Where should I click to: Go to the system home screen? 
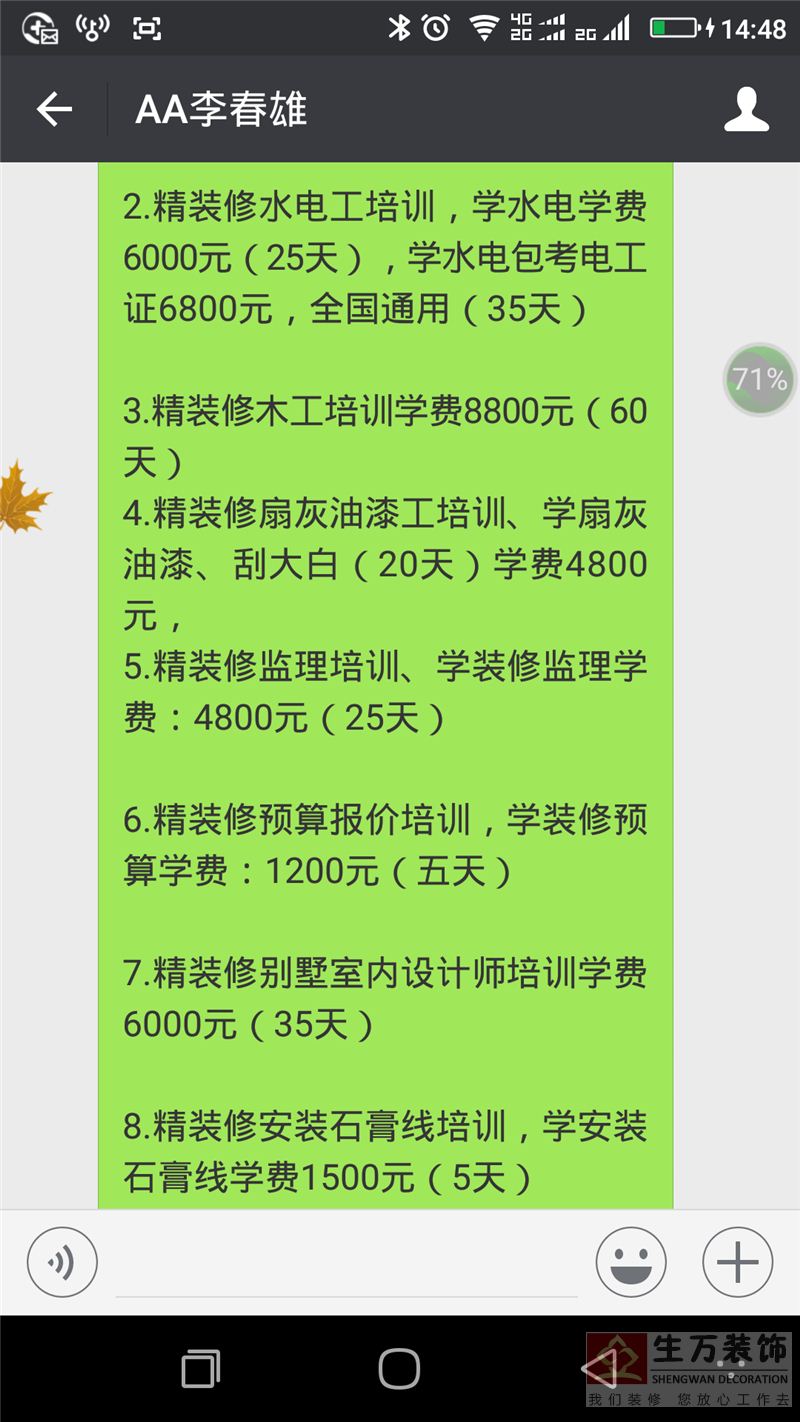[399, 1367]
